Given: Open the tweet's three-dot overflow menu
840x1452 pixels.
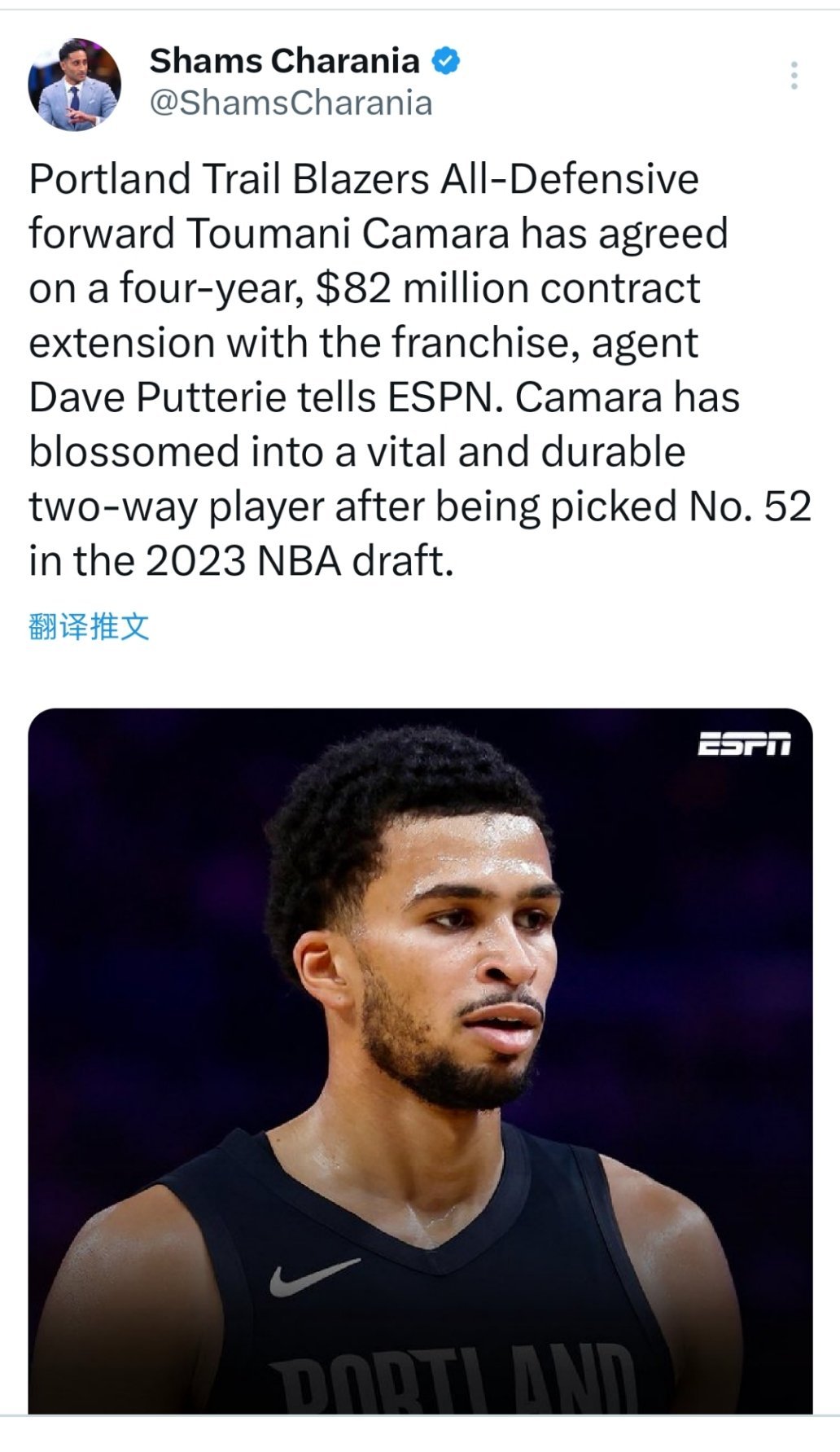Looking at the screenshot, I should [794, 76].
